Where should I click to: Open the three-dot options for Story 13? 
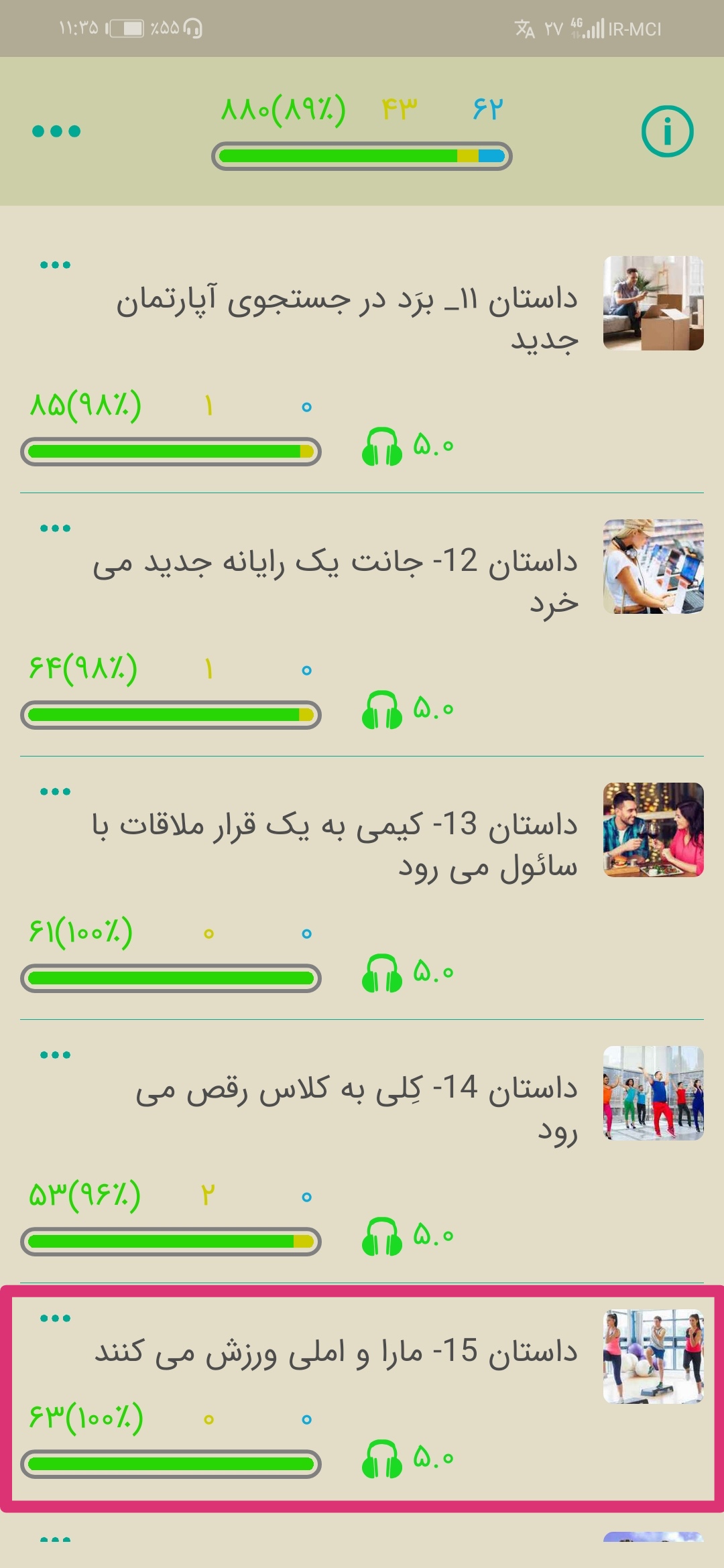click(x=55, y=792)
